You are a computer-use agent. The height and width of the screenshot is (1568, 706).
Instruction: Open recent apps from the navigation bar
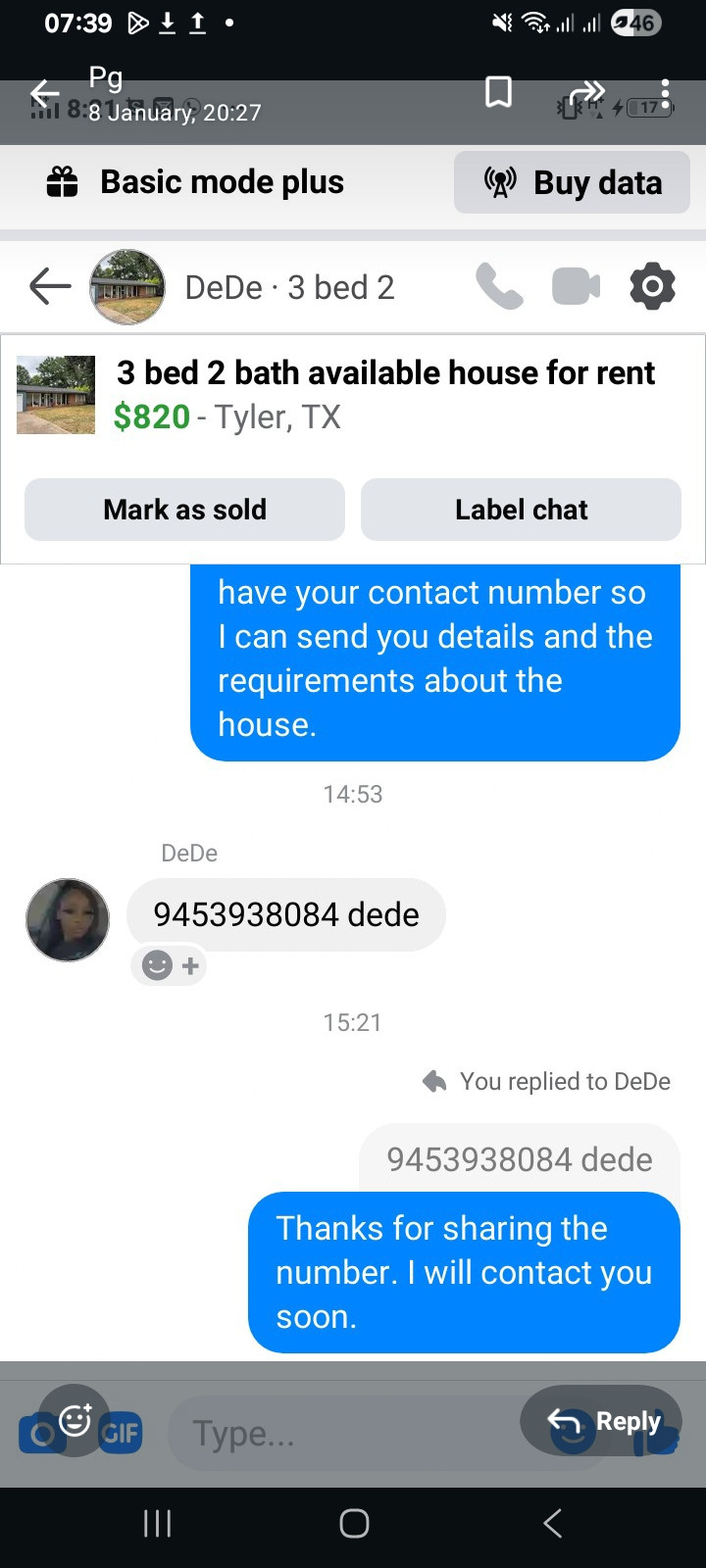click(x=157, y=1523)
